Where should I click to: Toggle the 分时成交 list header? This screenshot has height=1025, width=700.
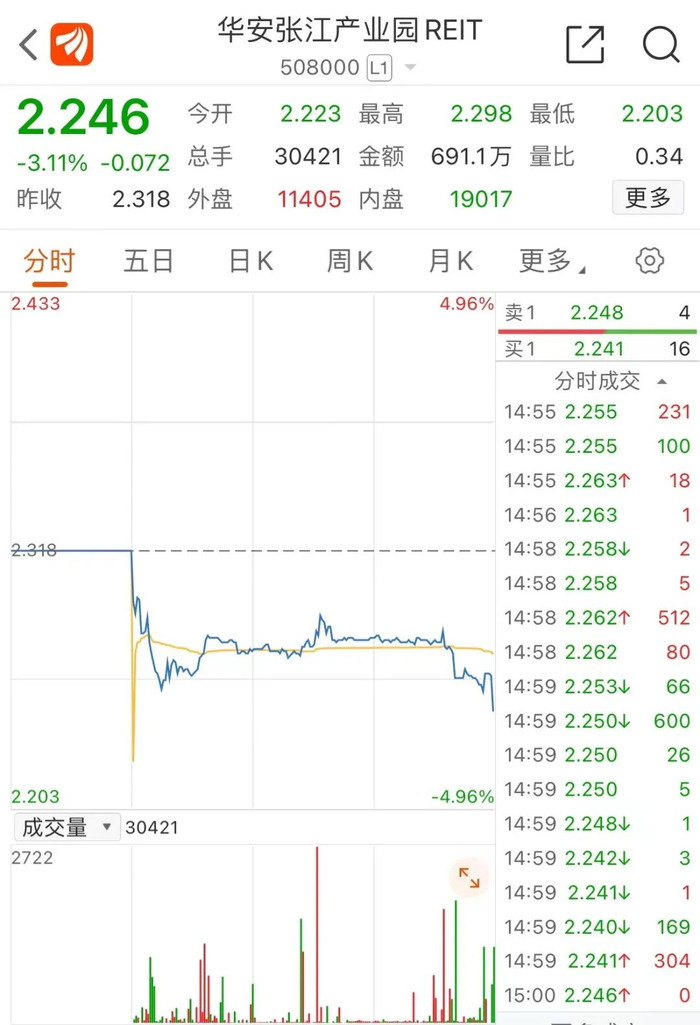(610, 381)
